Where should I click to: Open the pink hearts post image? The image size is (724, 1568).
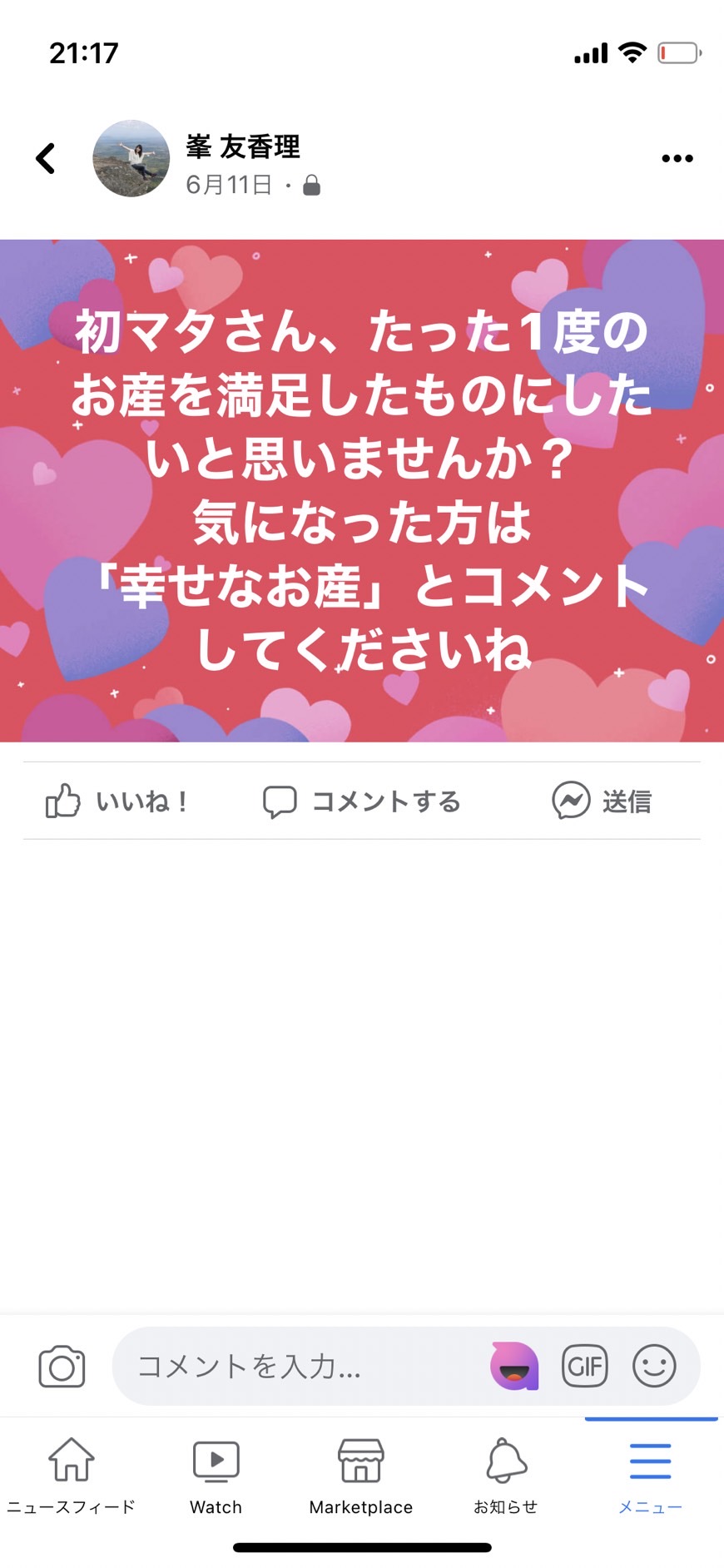point(362,490)
